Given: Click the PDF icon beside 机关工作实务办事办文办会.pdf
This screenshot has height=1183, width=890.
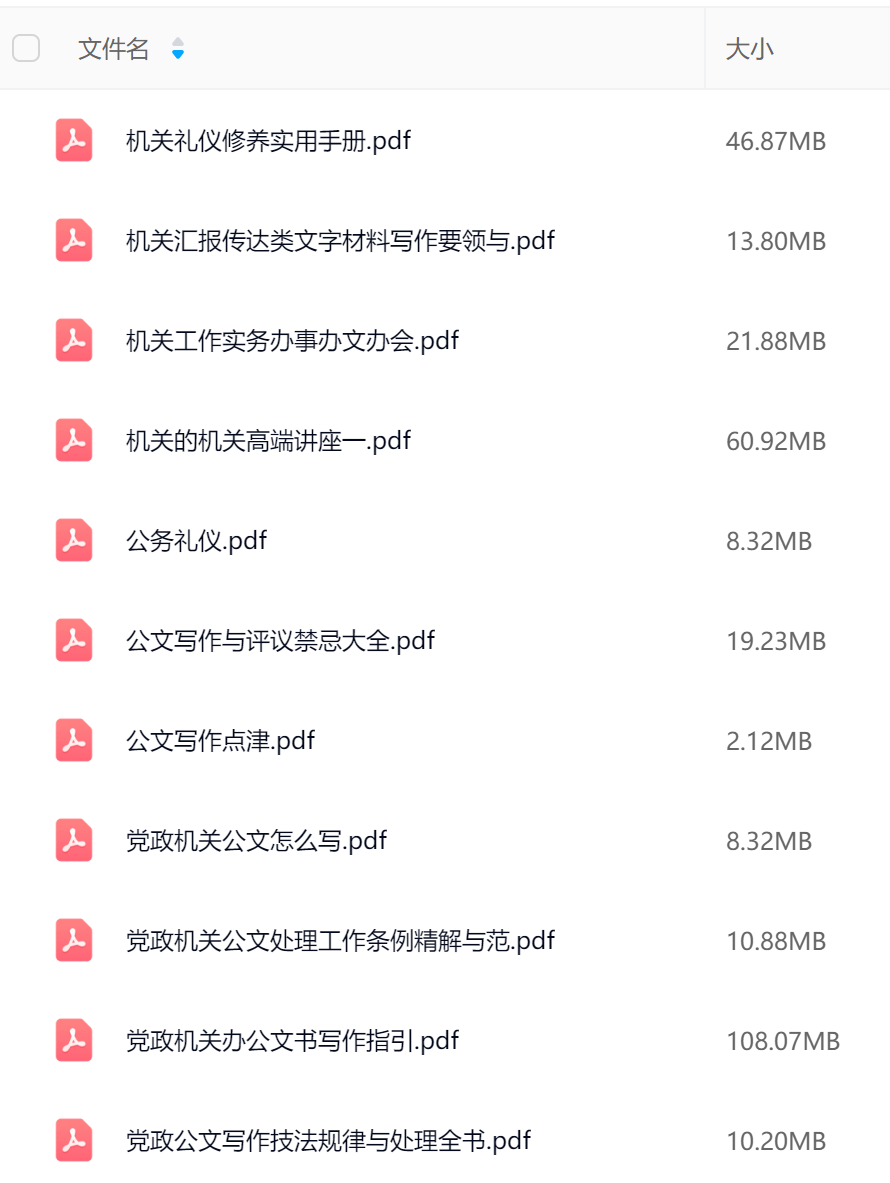Looking at the screenshot, I should tap(74, 341).
